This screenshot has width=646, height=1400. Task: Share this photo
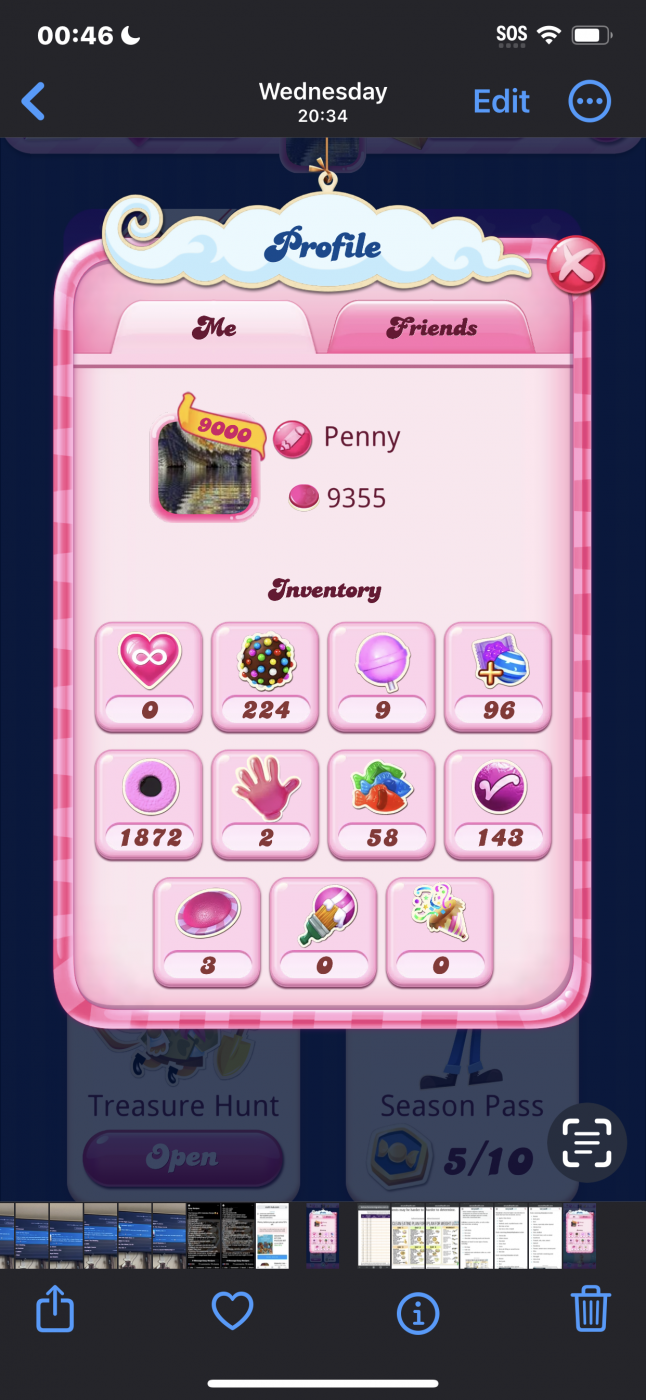pos(55,1309)
